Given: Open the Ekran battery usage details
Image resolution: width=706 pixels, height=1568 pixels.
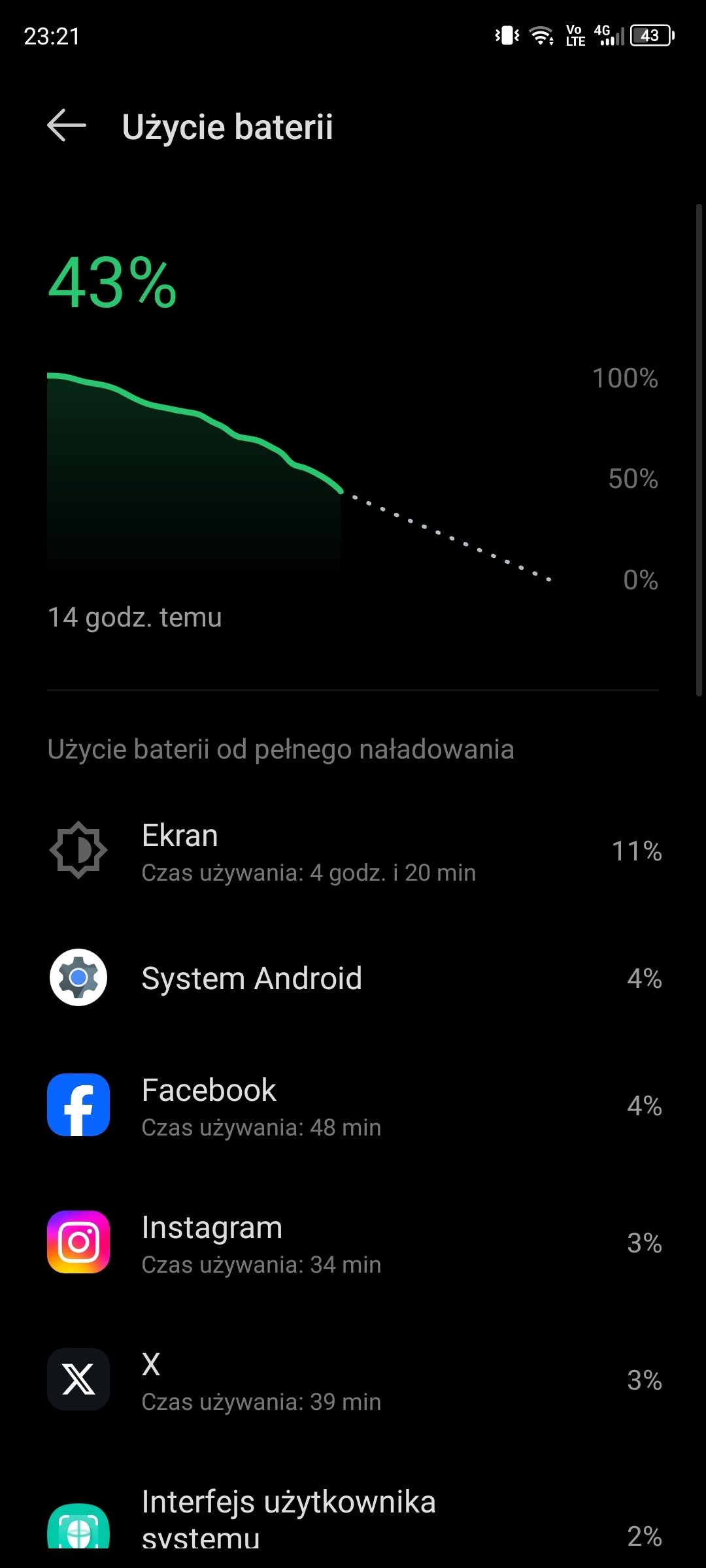Looking at the screenshot, I should [353, 851].
